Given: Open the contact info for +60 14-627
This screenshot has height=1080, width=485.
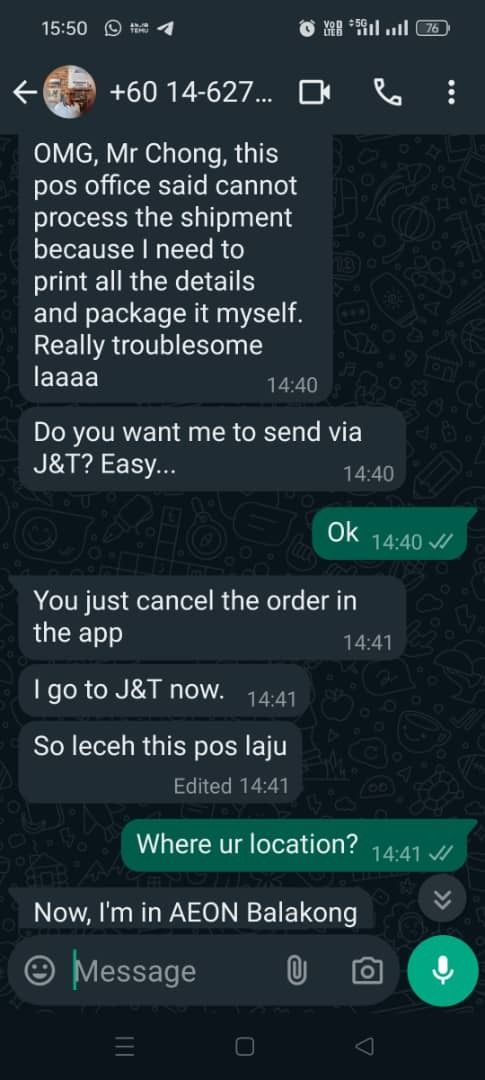Looking at the screenshot, I should click(191, 92).
